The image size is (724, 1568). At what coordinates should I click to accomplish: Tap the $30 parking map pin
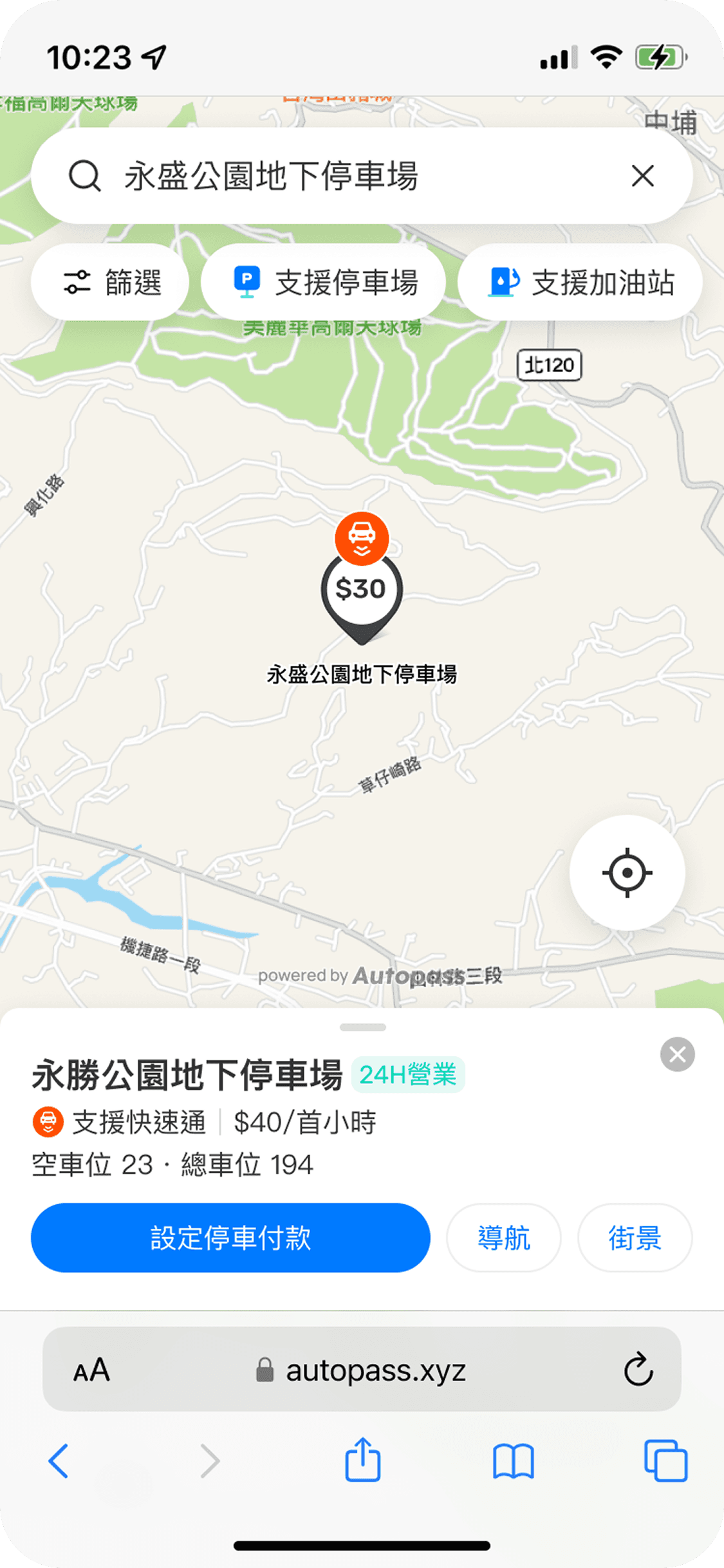point(362,589)
